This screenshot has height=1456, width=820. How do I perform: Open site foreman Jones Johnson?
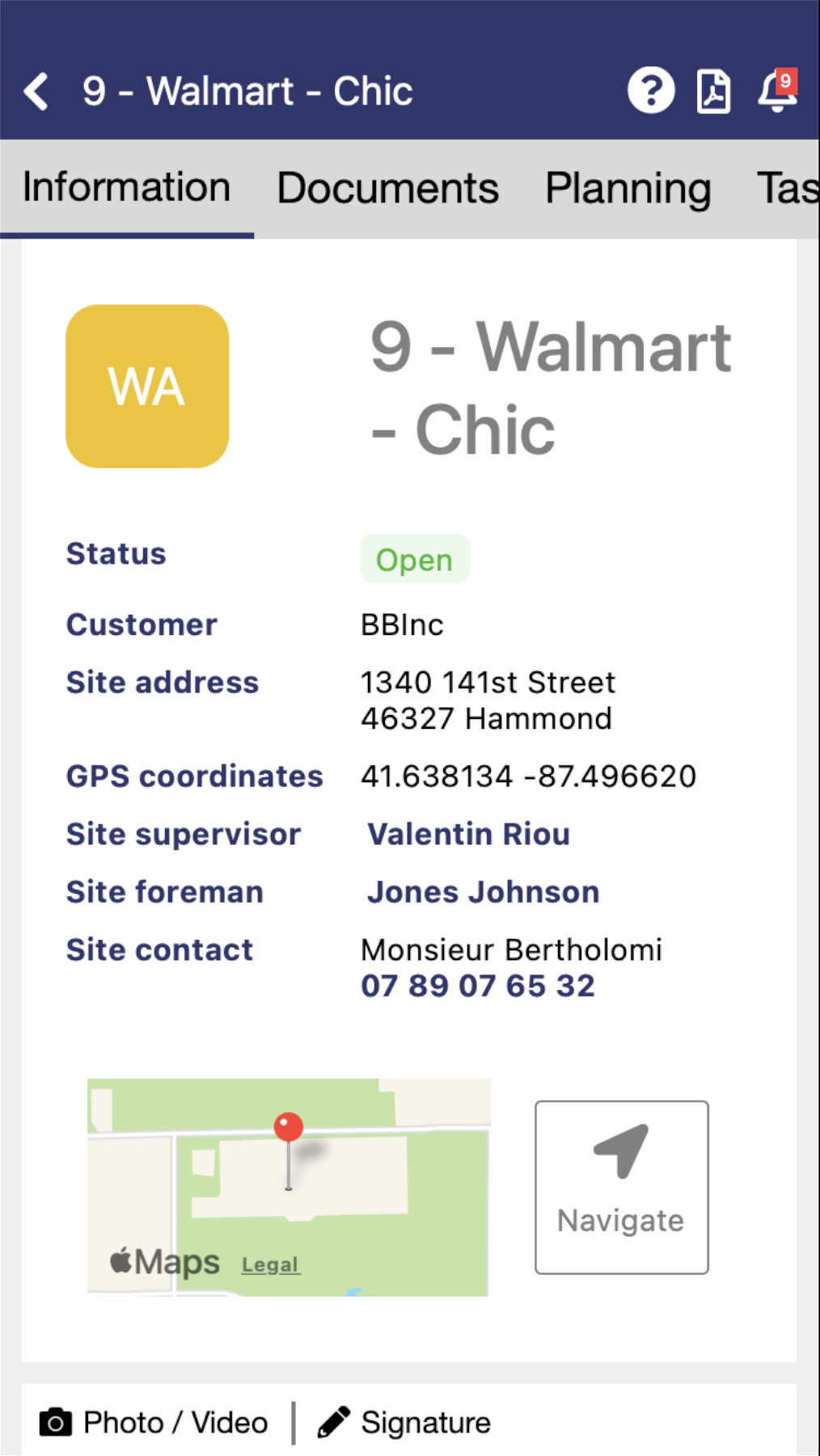[483, 892]
